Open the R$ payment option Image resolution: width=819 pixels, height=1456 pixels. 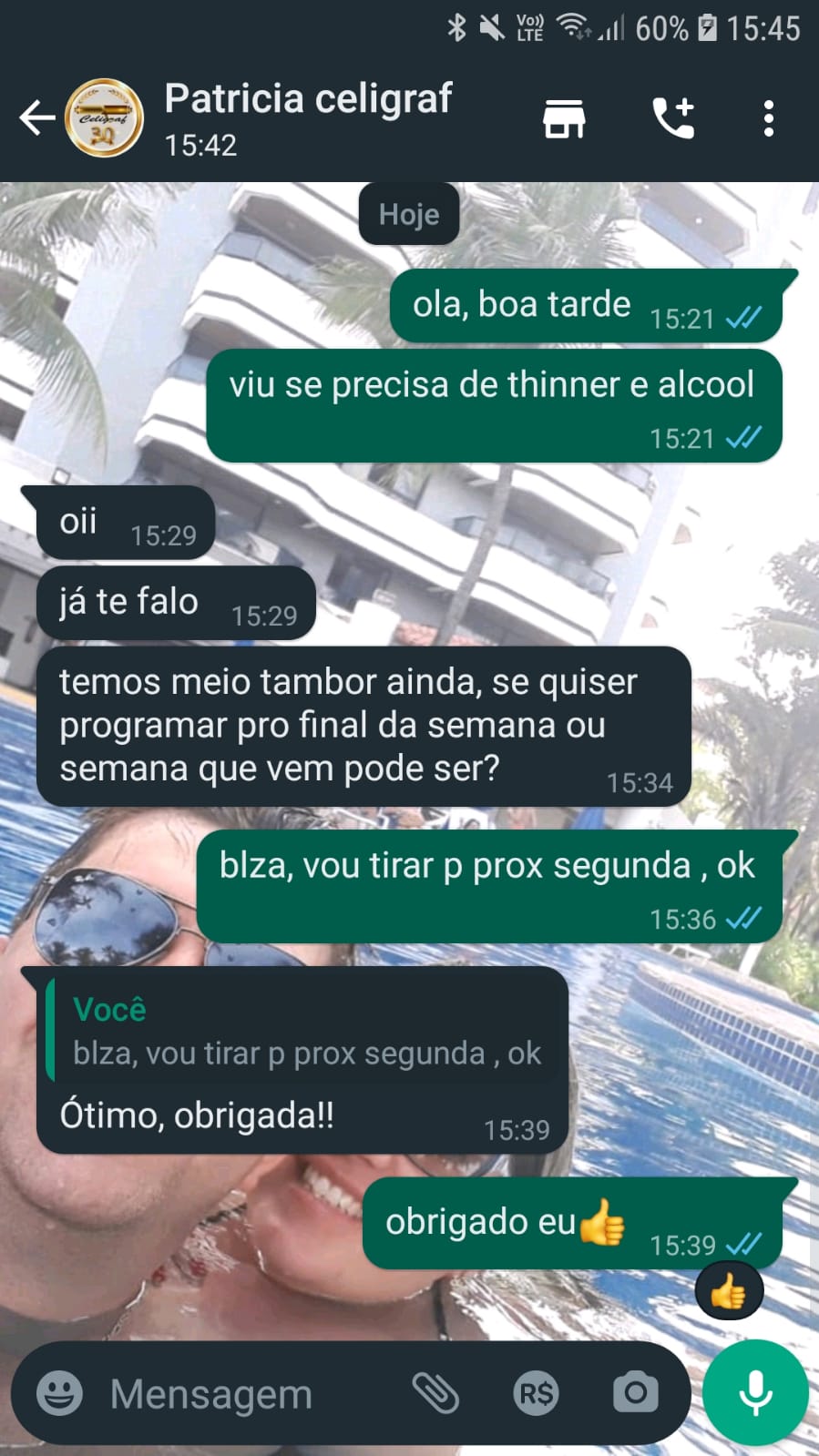point(536,1393)
